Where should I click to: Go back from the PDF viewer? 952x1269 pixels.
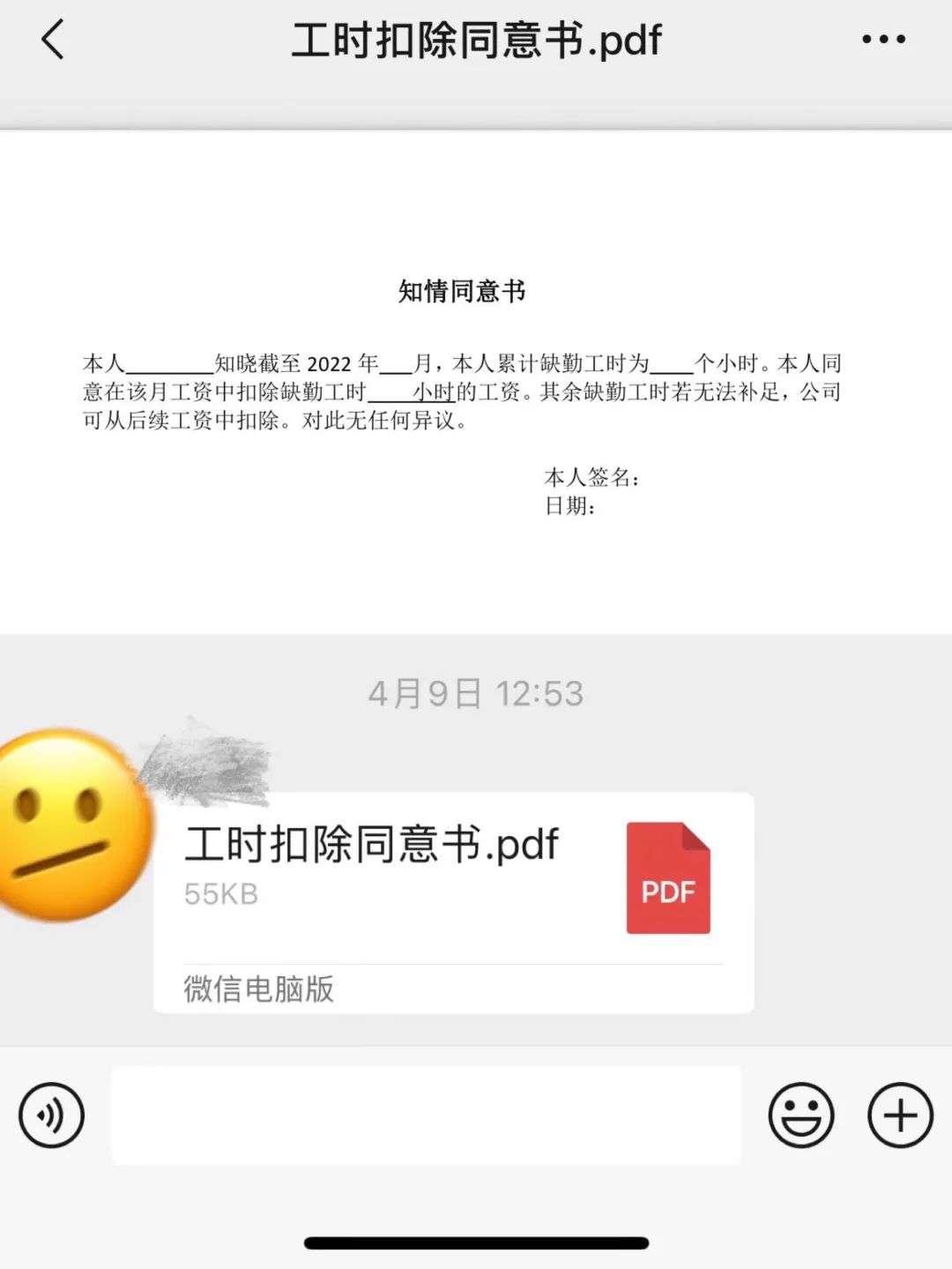(x=53, y=41)
